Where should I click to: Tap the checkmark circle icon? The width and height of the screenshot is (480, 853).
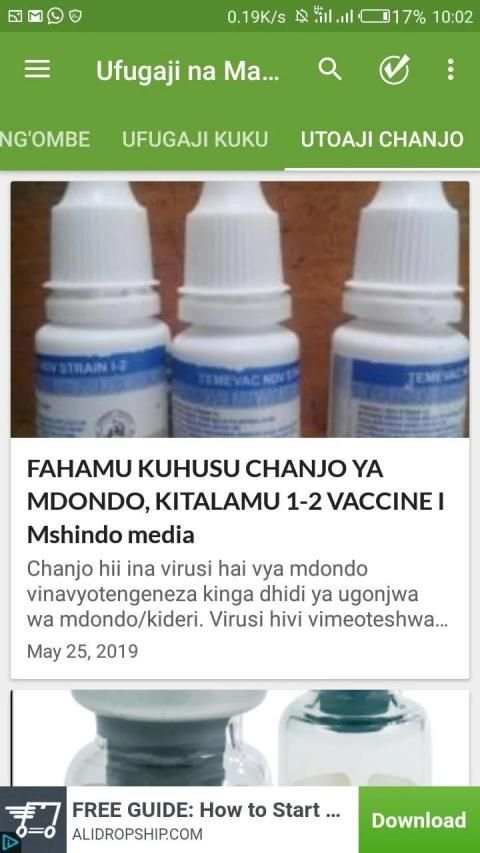click(395, 70)
